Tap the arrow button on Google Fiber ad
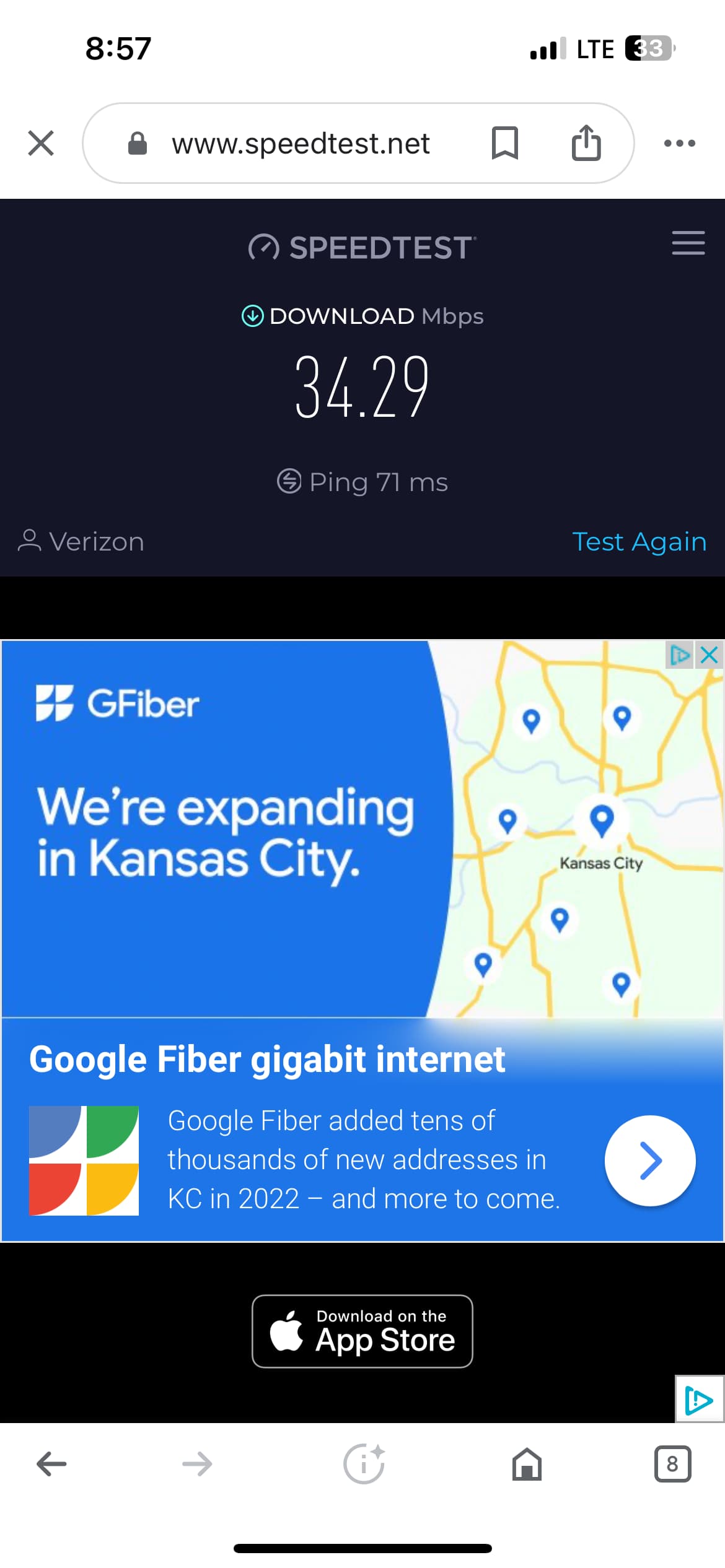The height and width of the screenshot is (1568, 725). click(649, 1160)
